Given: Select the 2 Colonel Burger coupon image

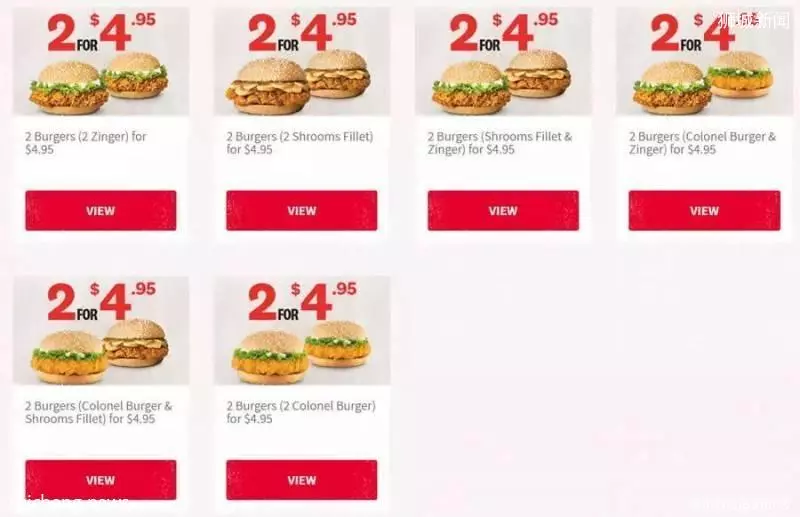Looking at the screenshot, I should click(x=301, y=330).
